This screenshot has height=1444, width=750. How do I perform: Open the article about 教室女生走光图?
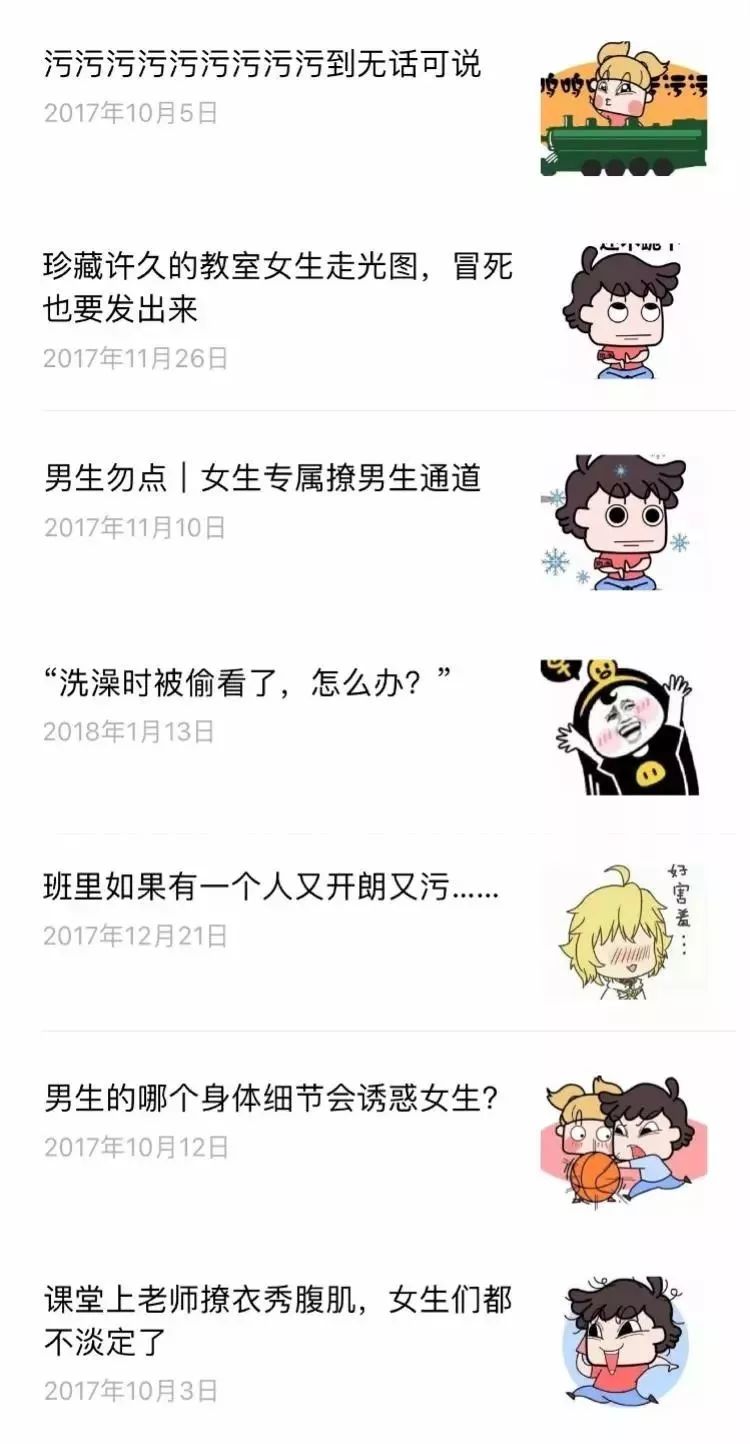[280, 290]
